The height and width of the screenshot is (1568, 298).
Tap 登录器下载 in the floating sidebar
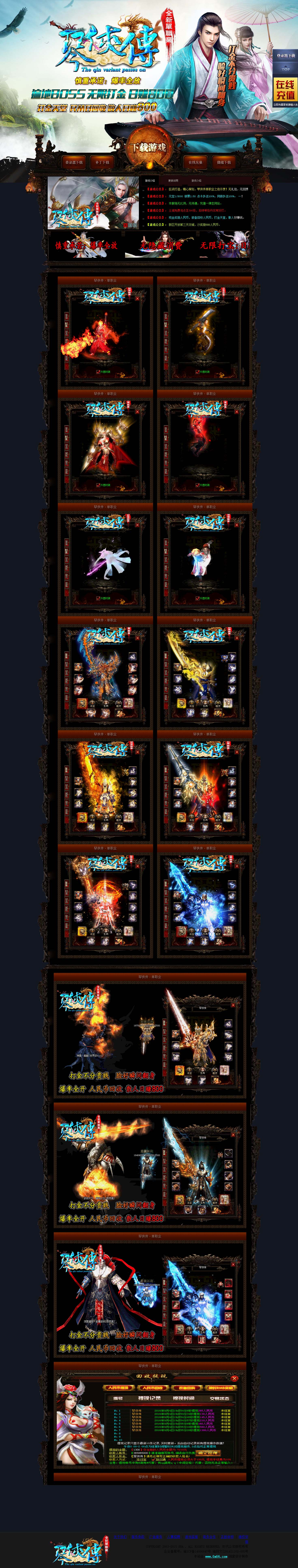285,55
